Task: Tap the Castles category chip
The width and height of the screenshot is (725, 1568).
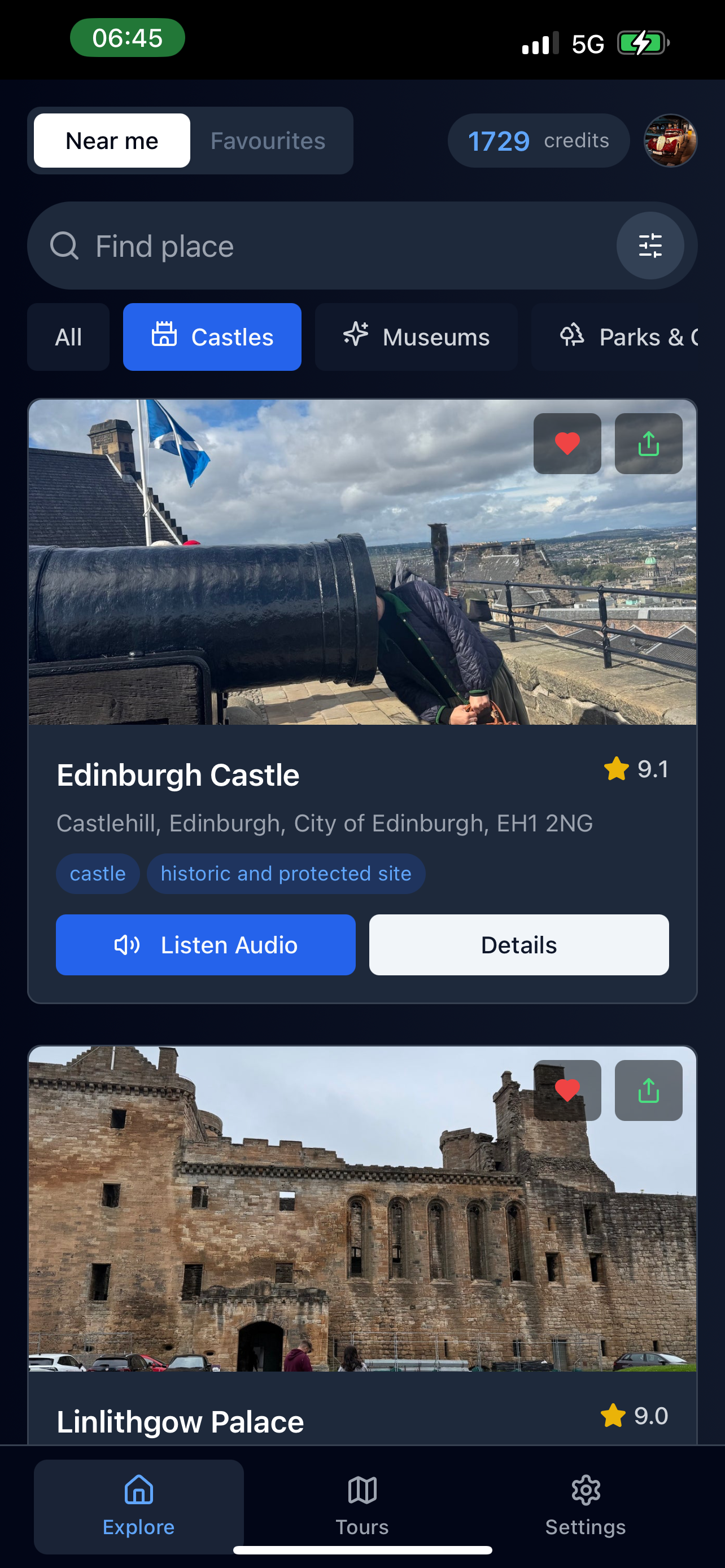Action: click(x=212, y=337)
